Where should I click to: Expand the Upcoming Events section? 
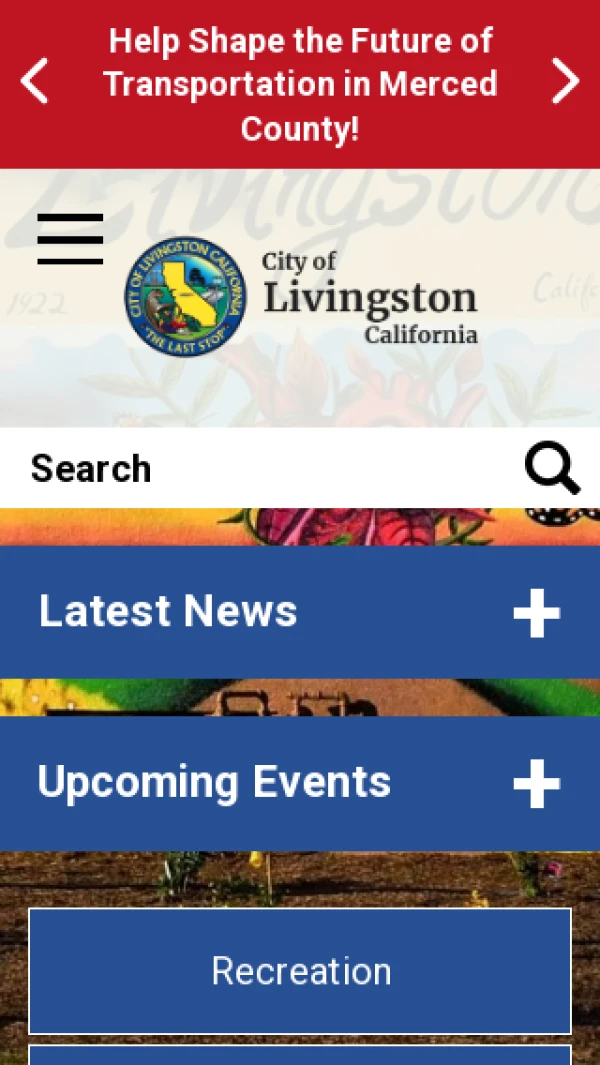click(x=536, y=783)
